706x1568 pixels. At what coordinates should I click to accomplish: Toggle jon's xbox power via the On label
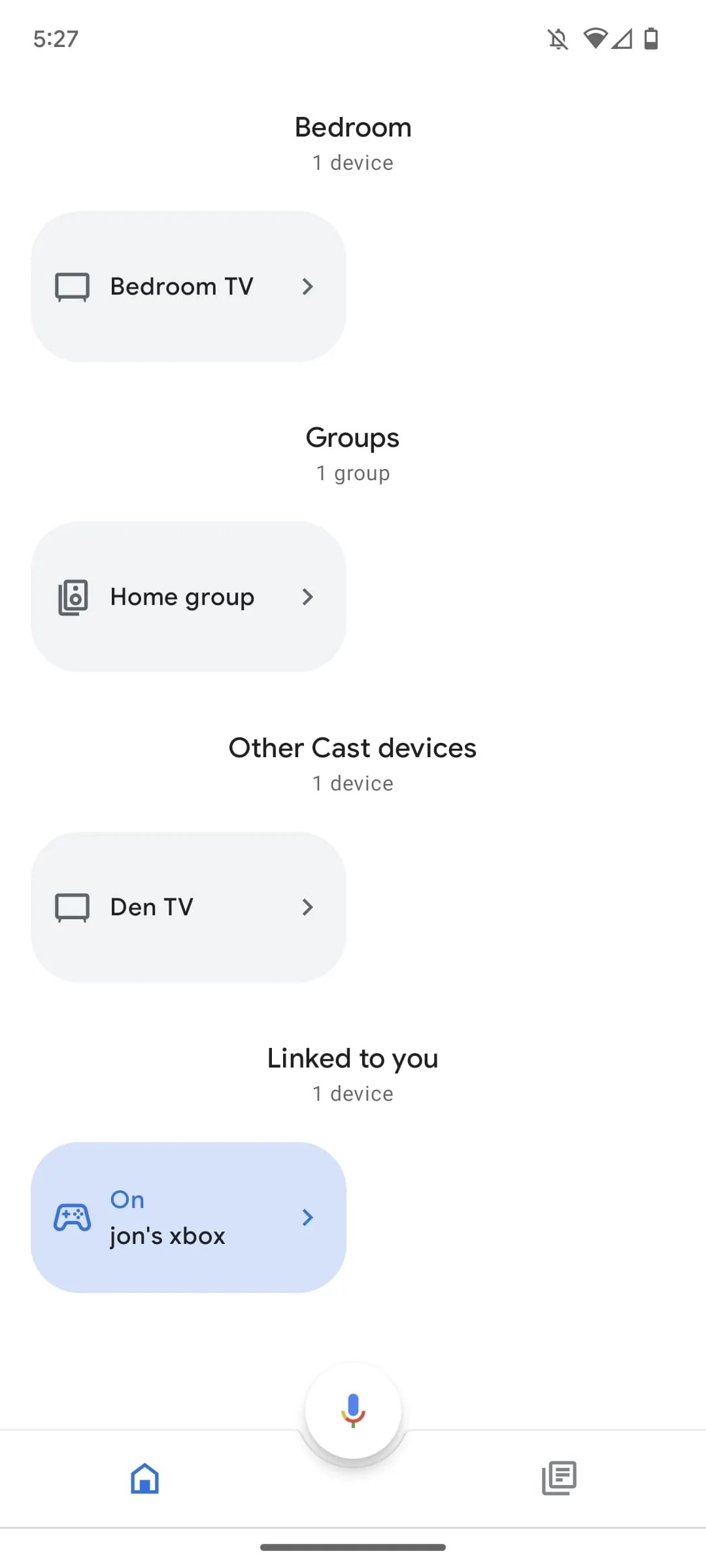pyautogui.click(x=127, y=1200)
